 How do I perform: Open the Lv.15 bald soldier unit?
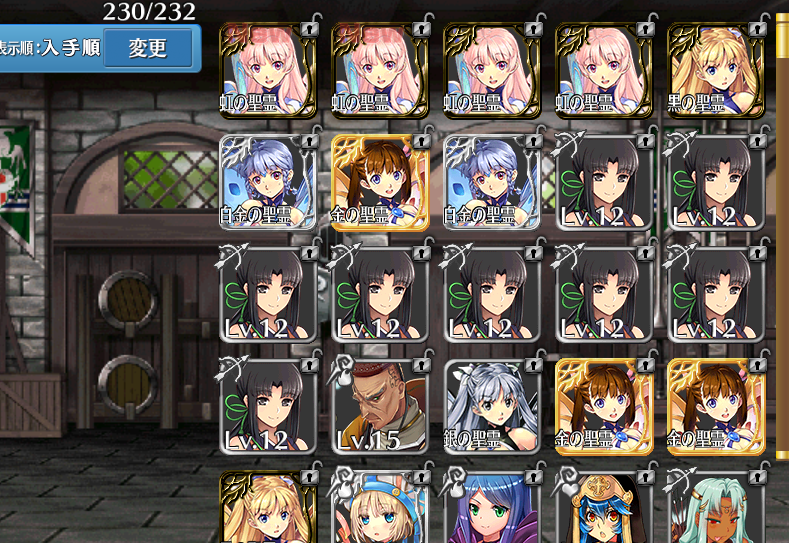click(x=380, y=407)
